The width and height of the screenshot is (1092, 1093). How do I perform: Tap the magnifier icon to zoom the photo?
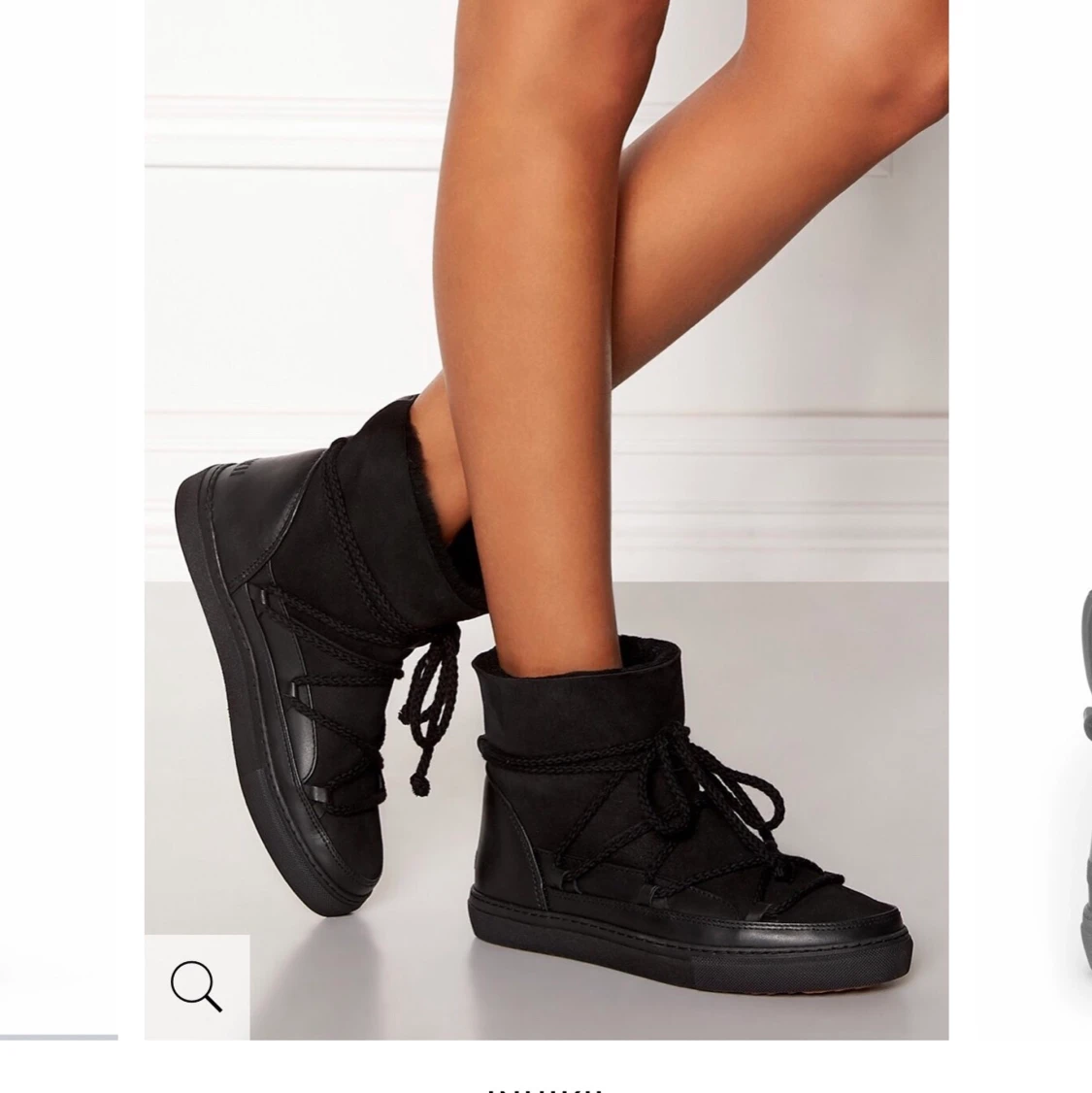[196, 986]
